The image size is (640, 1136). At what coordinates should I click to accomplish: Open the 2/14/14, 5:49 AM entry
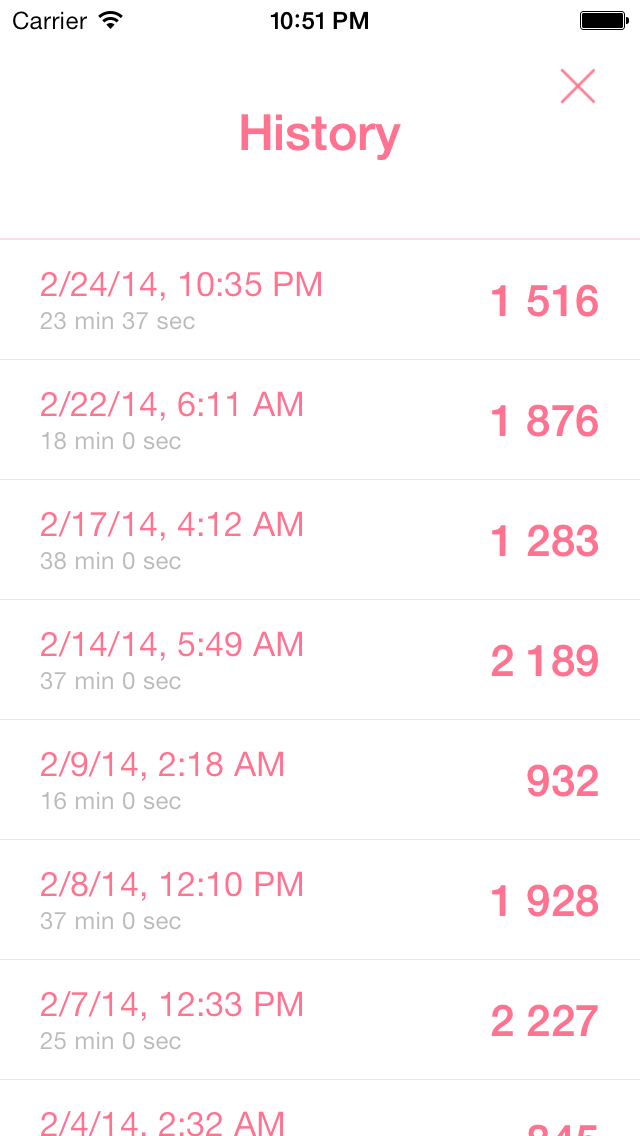pyautogui.click(x=320, y=660)
